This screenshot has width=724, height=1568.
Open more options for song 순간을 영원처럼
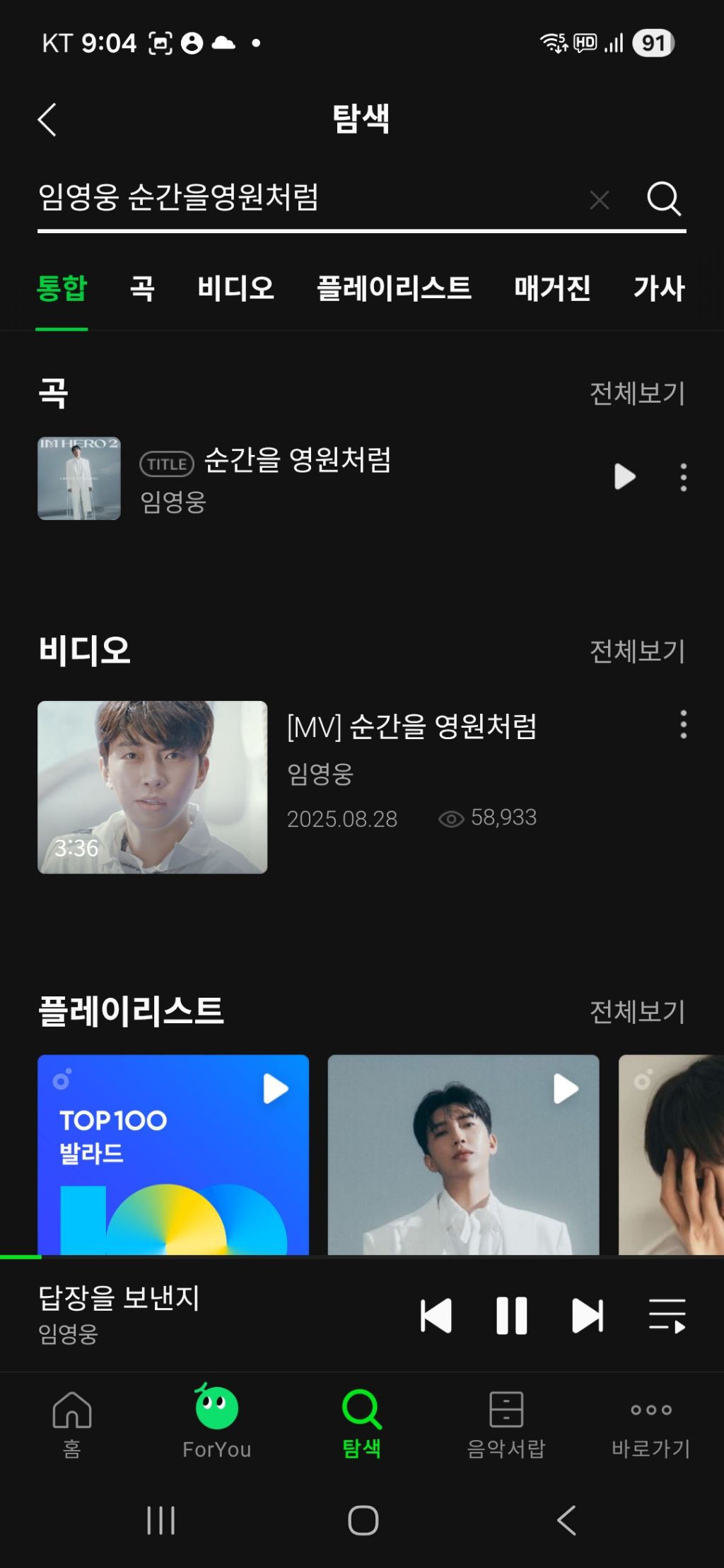(683, 477)
